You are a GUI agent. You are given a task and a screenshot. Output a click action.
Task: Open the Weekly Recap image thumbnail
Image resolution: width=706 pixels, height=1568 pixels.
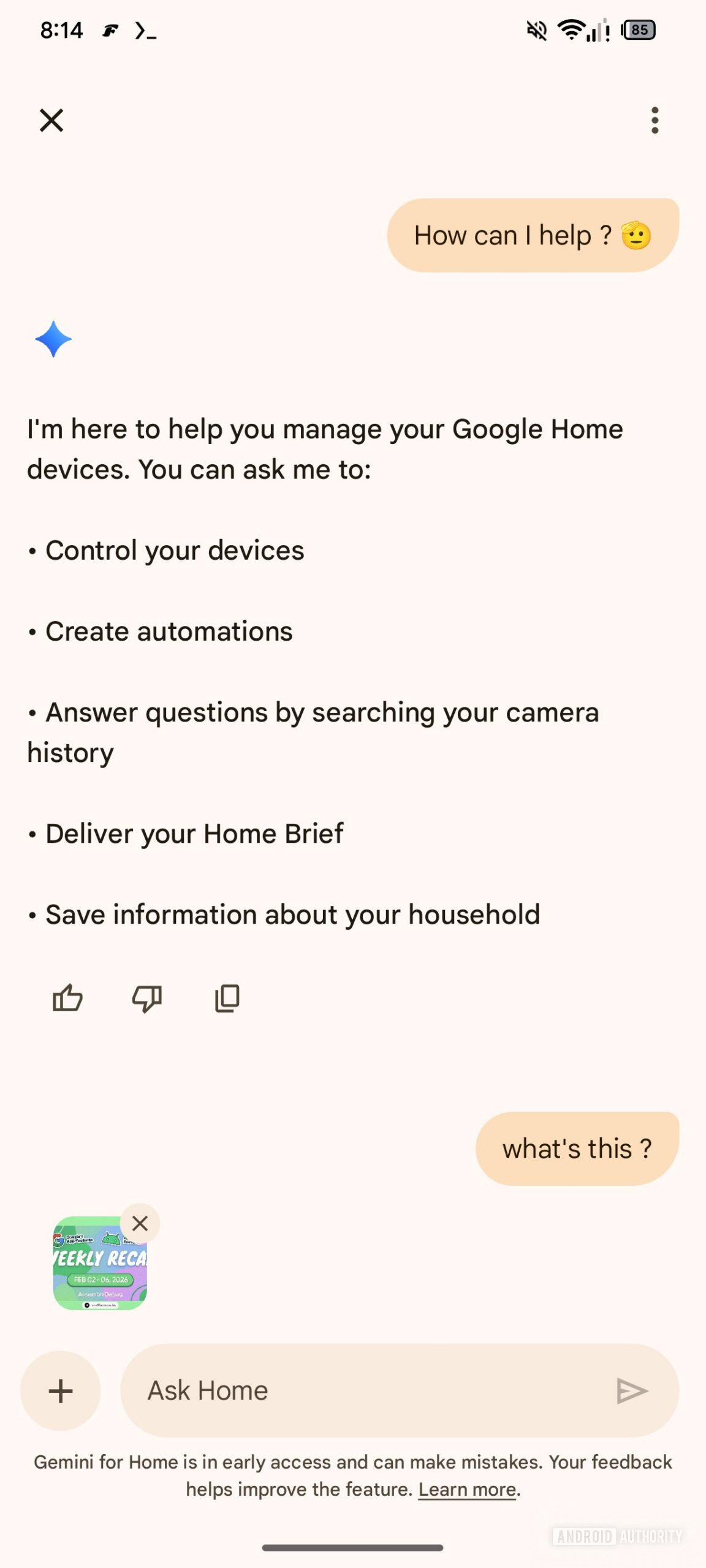[98, 1265]
